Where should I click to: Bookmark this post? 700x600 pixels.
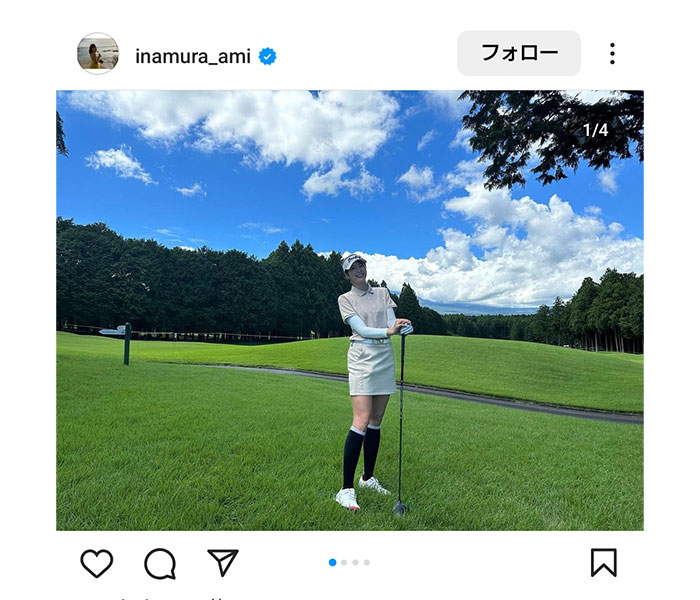click(603, 563)
